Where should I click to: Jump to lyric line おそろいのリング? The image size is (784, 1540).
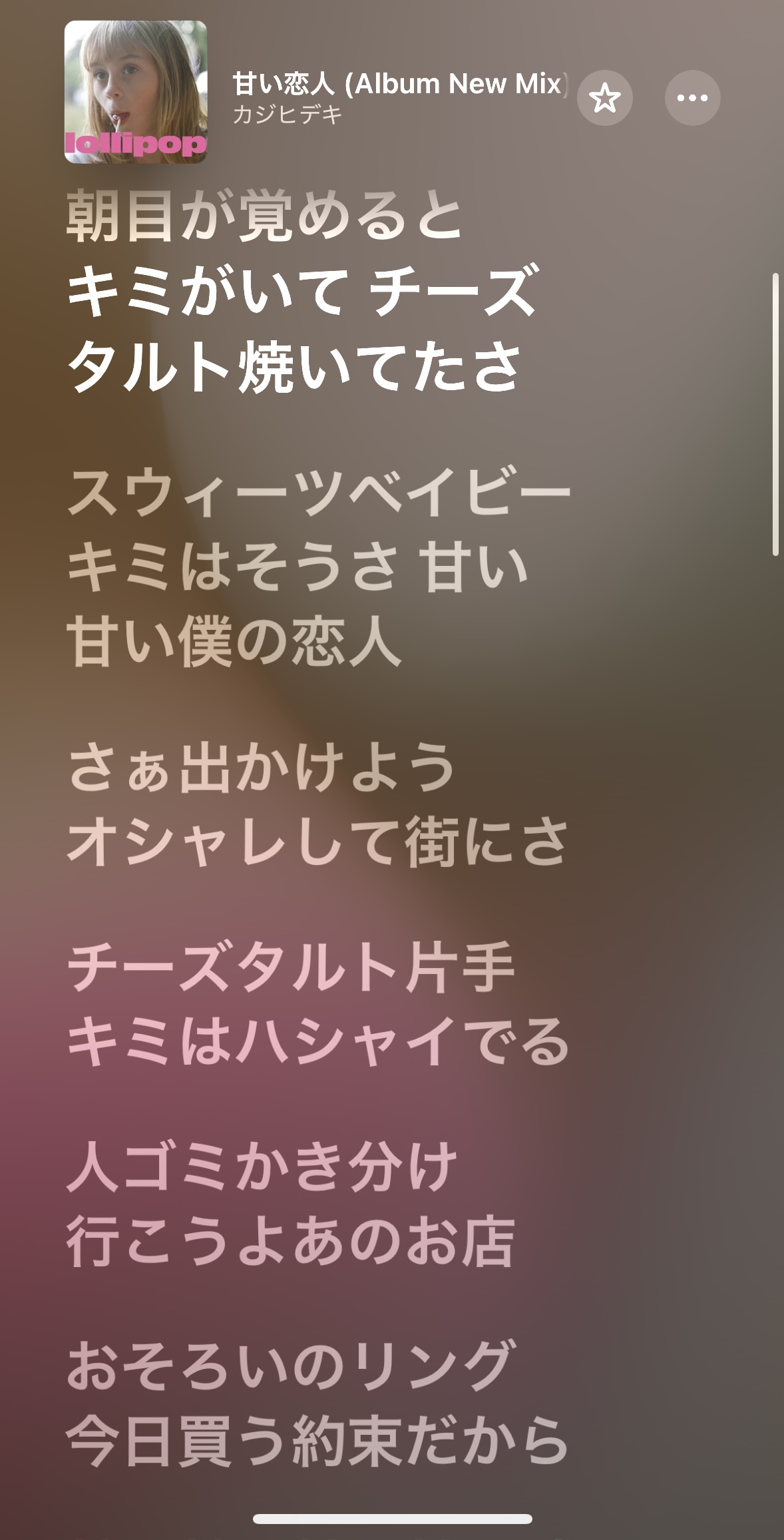(290, 1365)
